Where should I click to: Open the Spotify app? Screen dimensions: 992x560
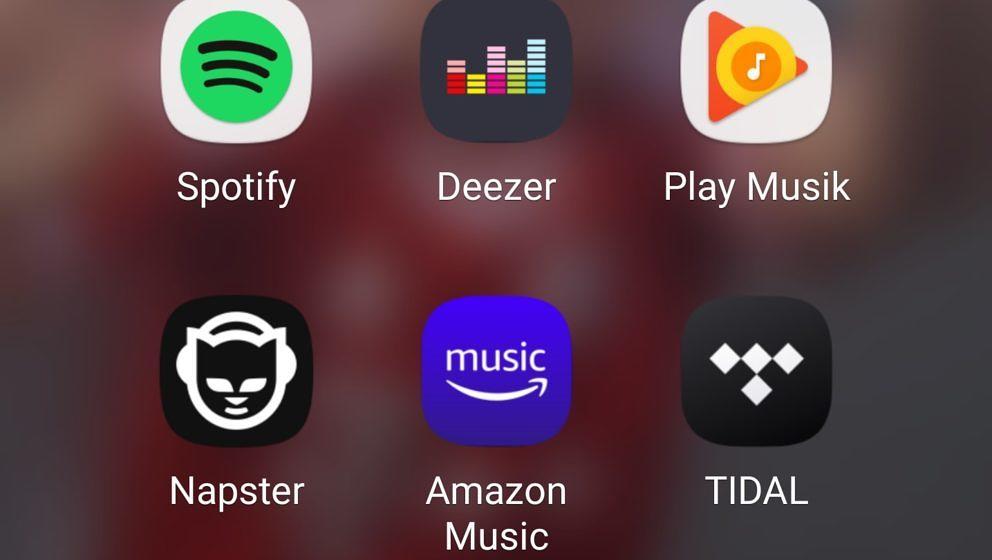tap(236, 68)
